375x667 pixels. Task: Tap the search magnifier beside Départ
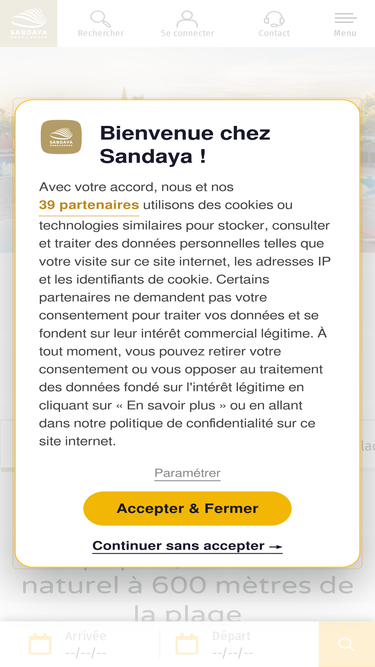pyautogui.click(x=347, y=644)
